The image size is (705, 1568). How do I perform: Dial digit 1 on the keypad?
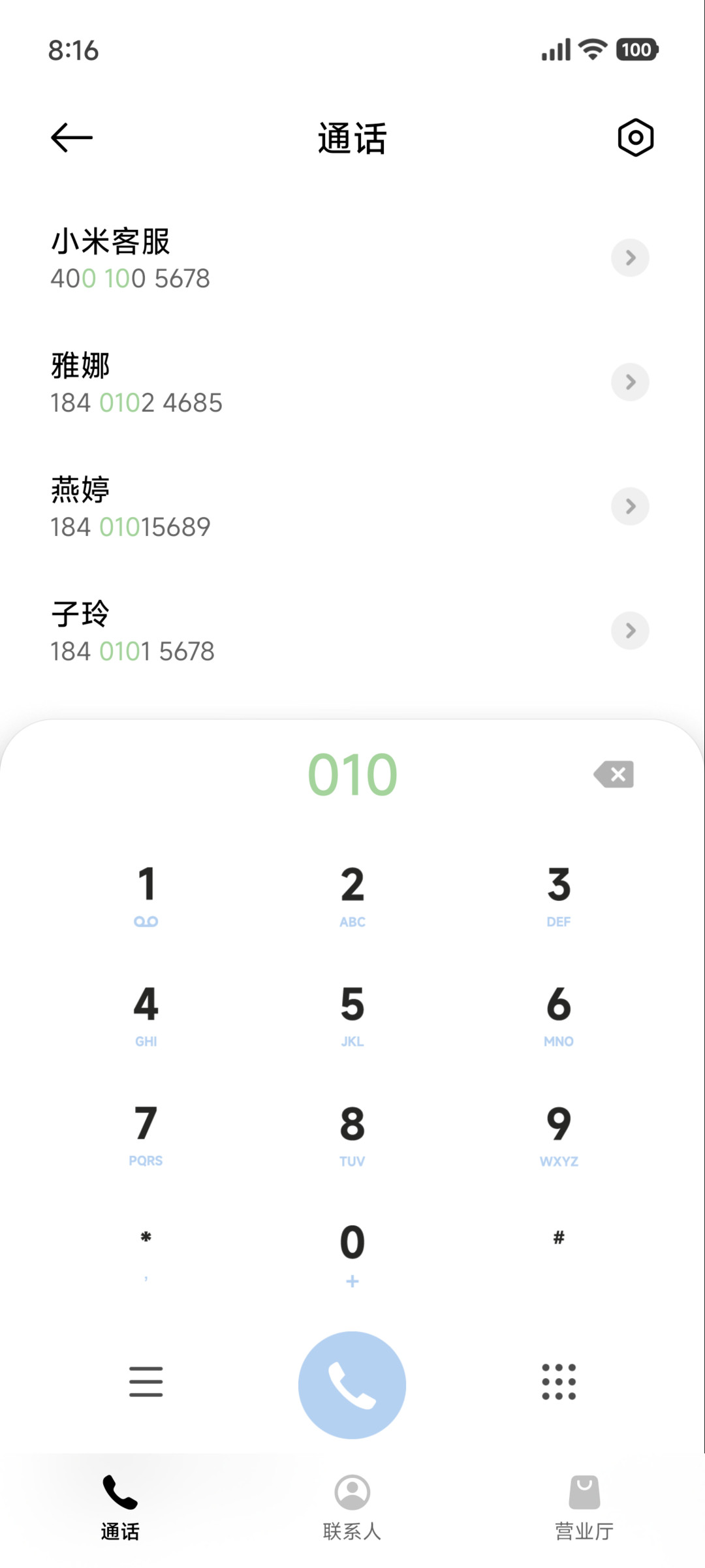(146, 896)
